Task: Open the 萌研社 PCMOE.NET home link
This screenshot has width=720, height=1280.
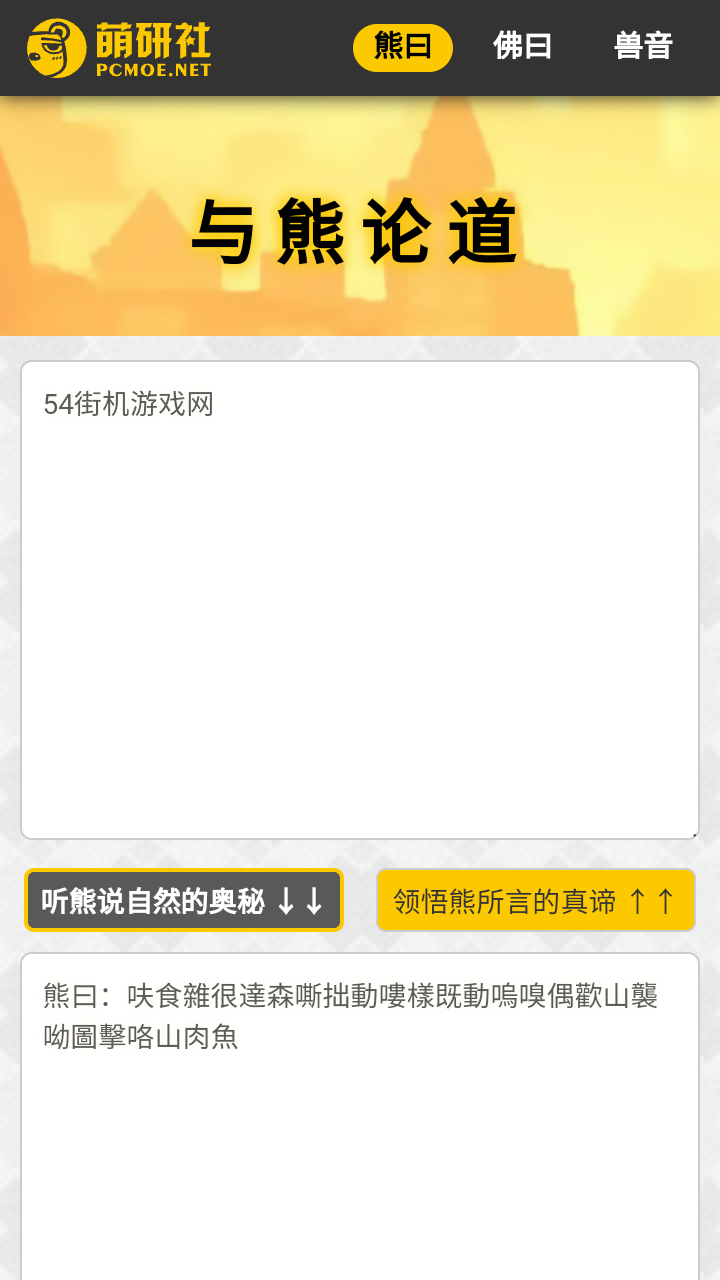Action: tap(119, 48)
